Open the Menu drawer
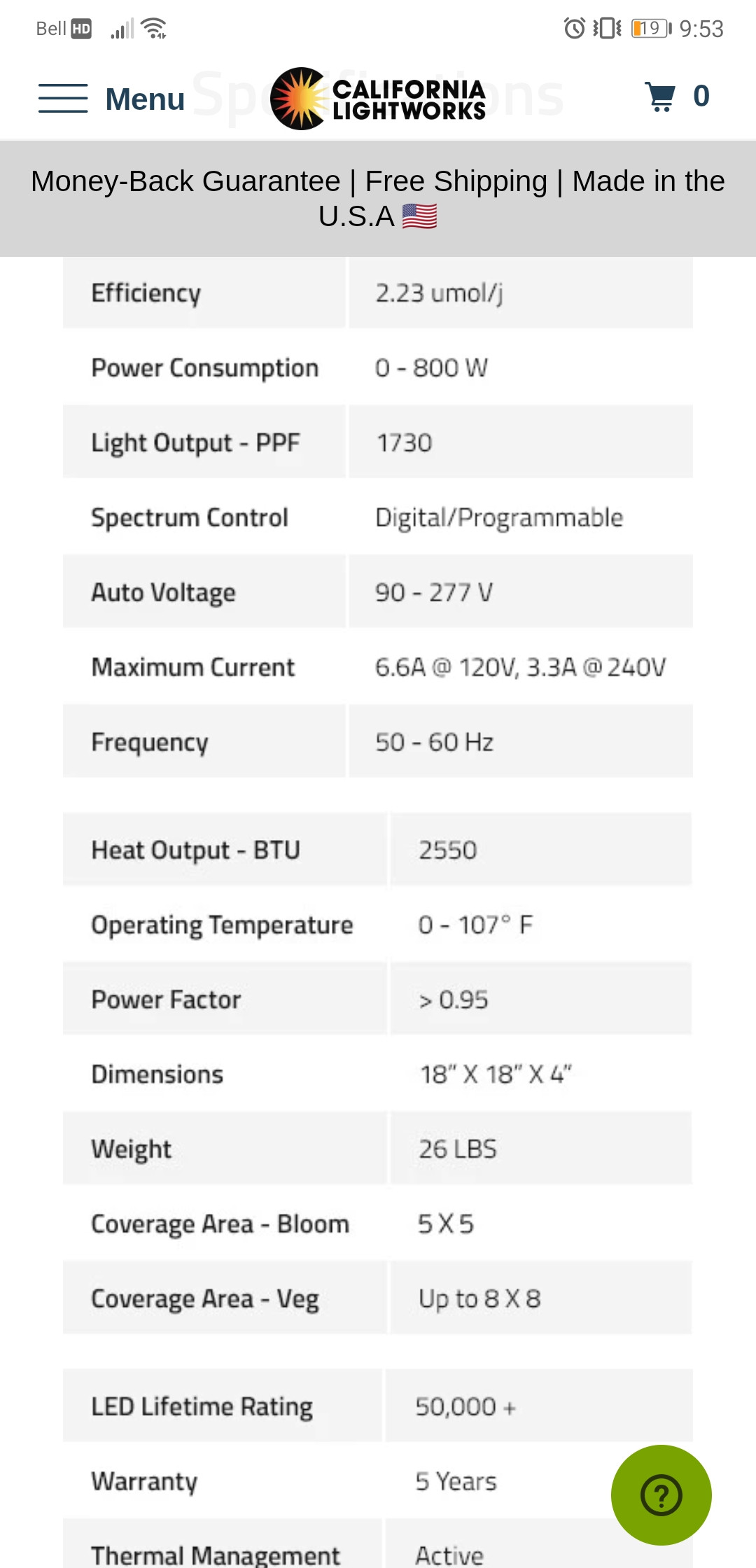This screenshot has width=756, height=1568. (x=111, y=98)
